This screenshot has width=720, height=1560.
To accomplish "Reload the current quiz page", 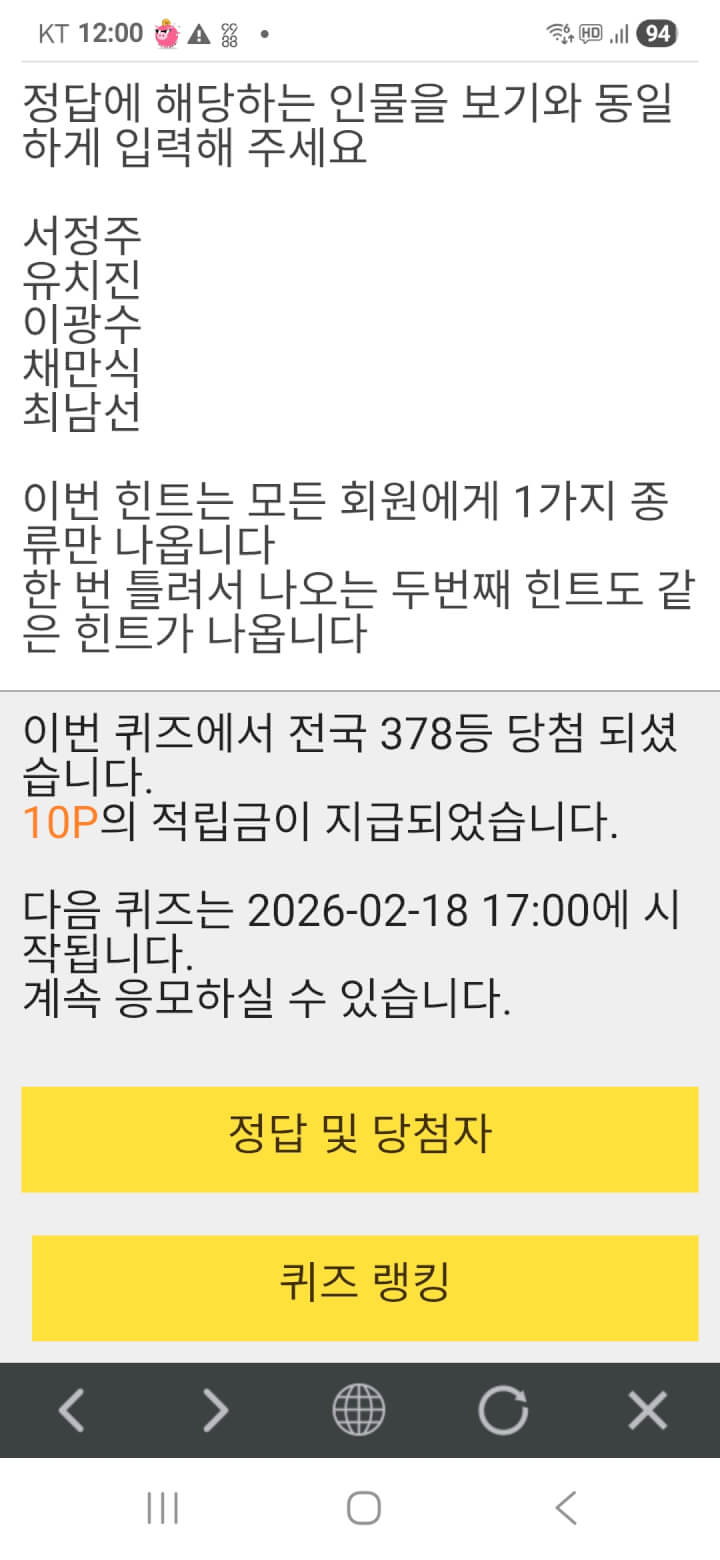I will pos(503,1410).
